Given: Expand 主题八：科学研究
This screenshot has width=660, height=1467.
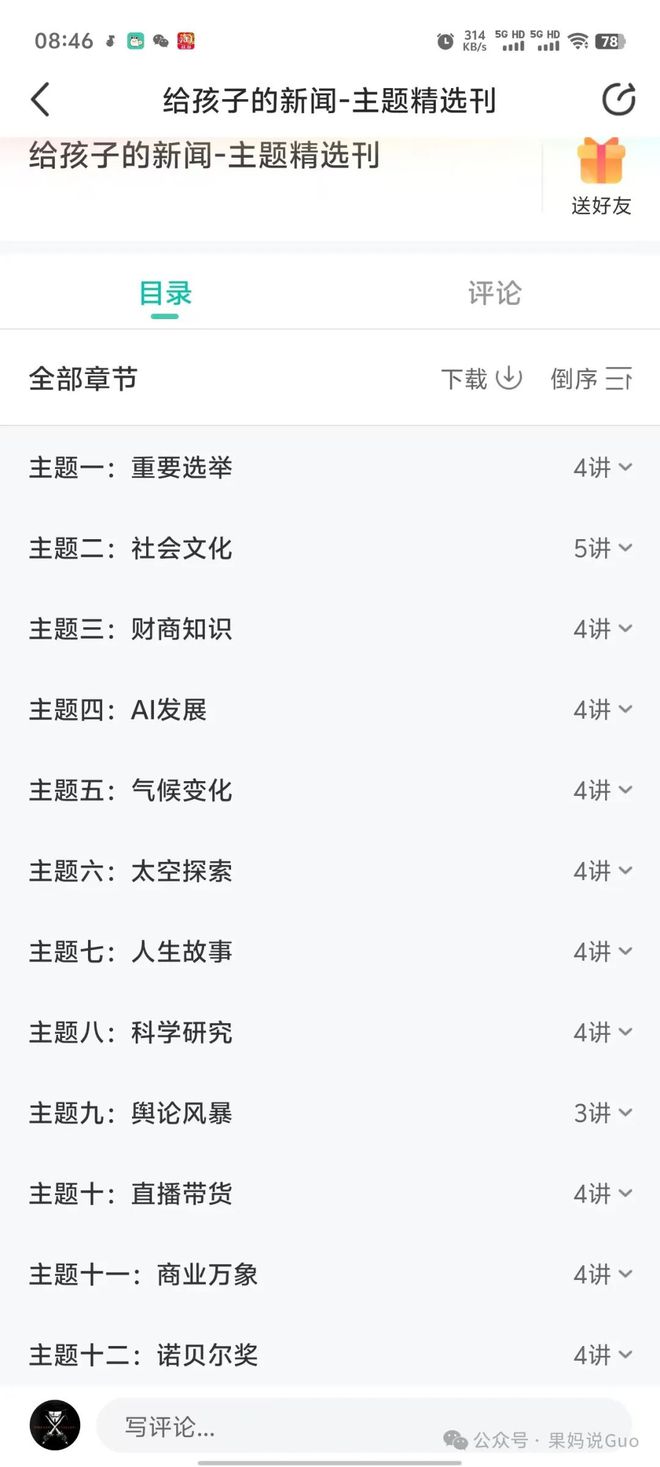Looking at the screenshot, I should [x=330, y=1032].
